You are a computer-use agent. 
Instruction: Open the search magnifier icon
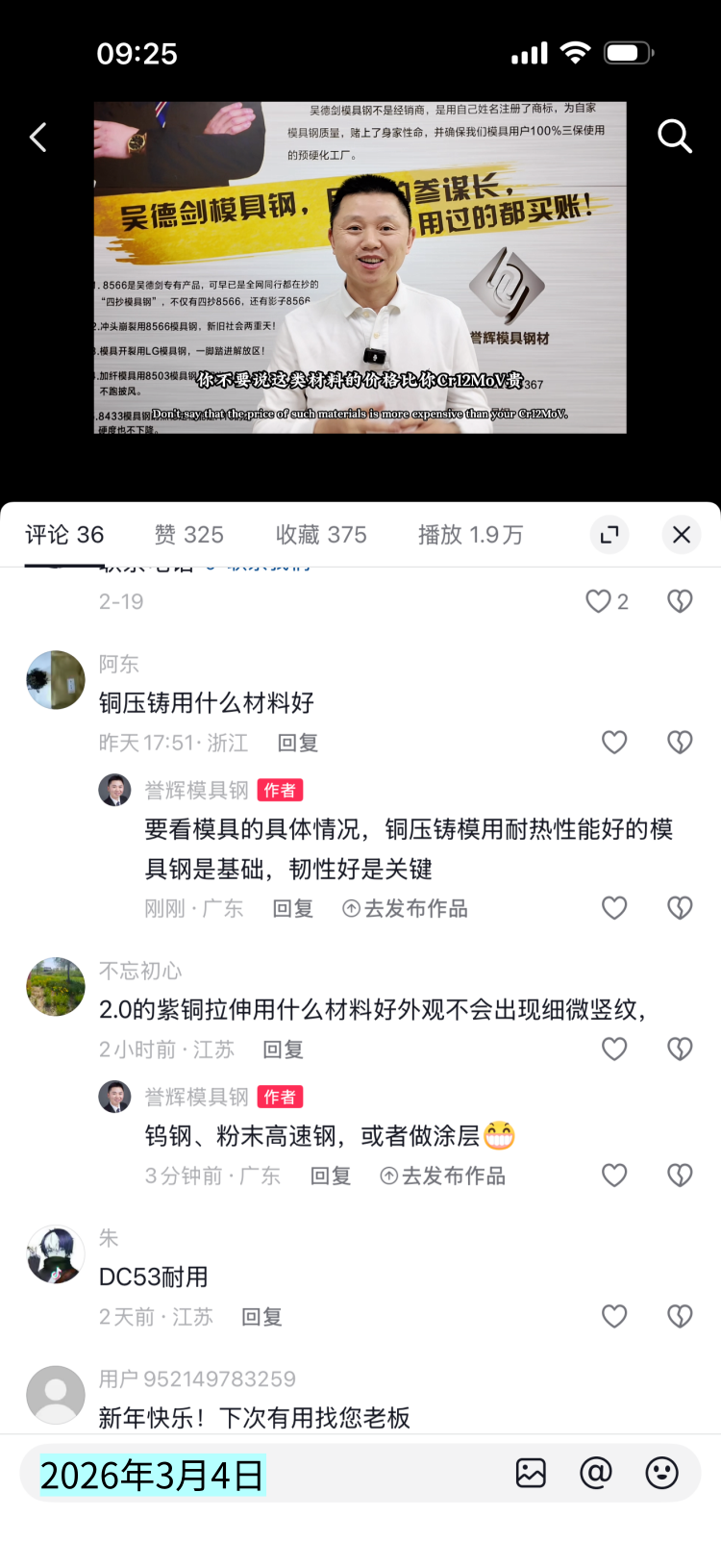pos(674,137)
